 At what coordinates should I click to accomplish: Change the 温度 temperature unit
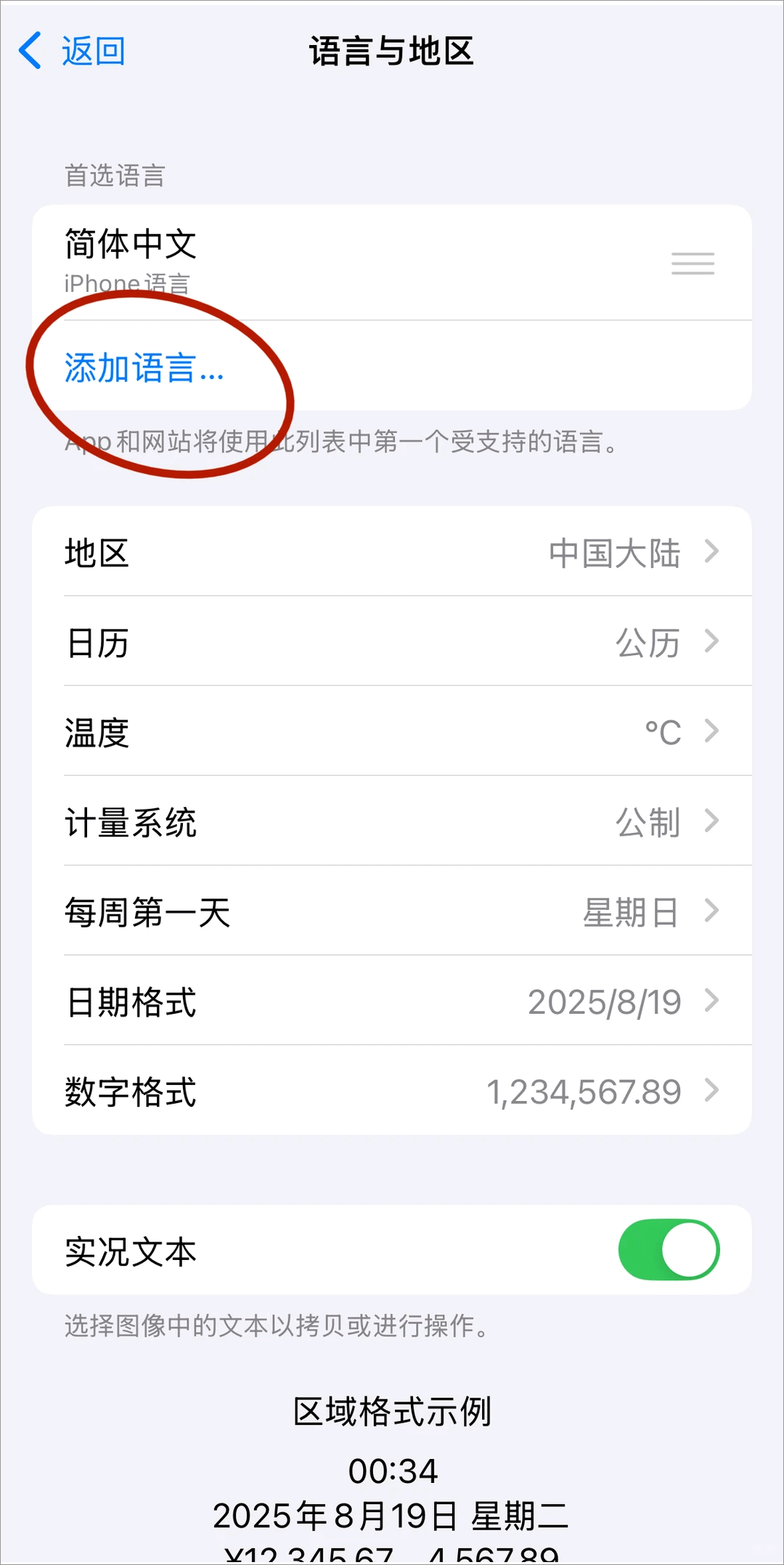click(x=392, y=732)
